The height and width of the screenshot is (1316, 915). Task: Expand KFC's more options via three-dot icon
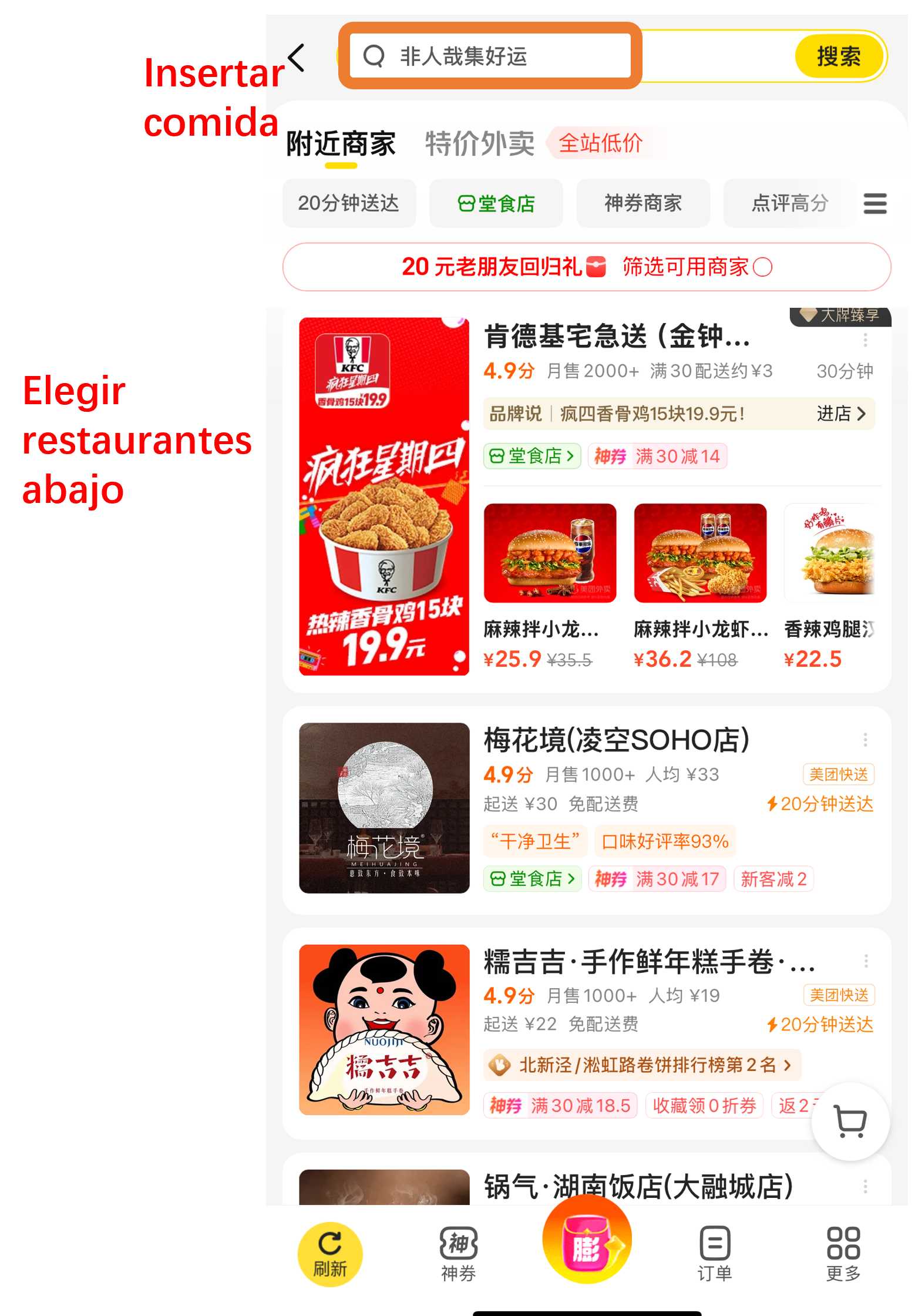(x=866, y=339)
